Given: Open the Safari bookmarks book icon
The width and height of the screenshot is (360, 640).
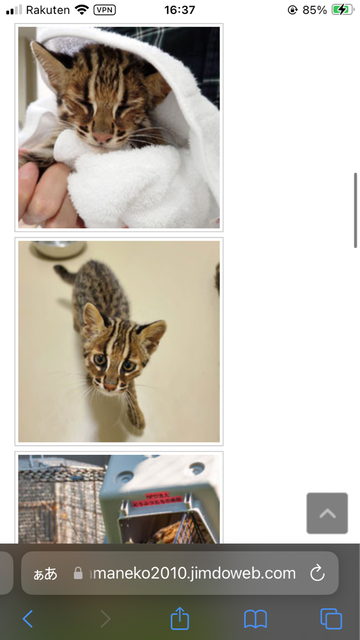Looking at the screenshot, I should [x=255, y=619].
